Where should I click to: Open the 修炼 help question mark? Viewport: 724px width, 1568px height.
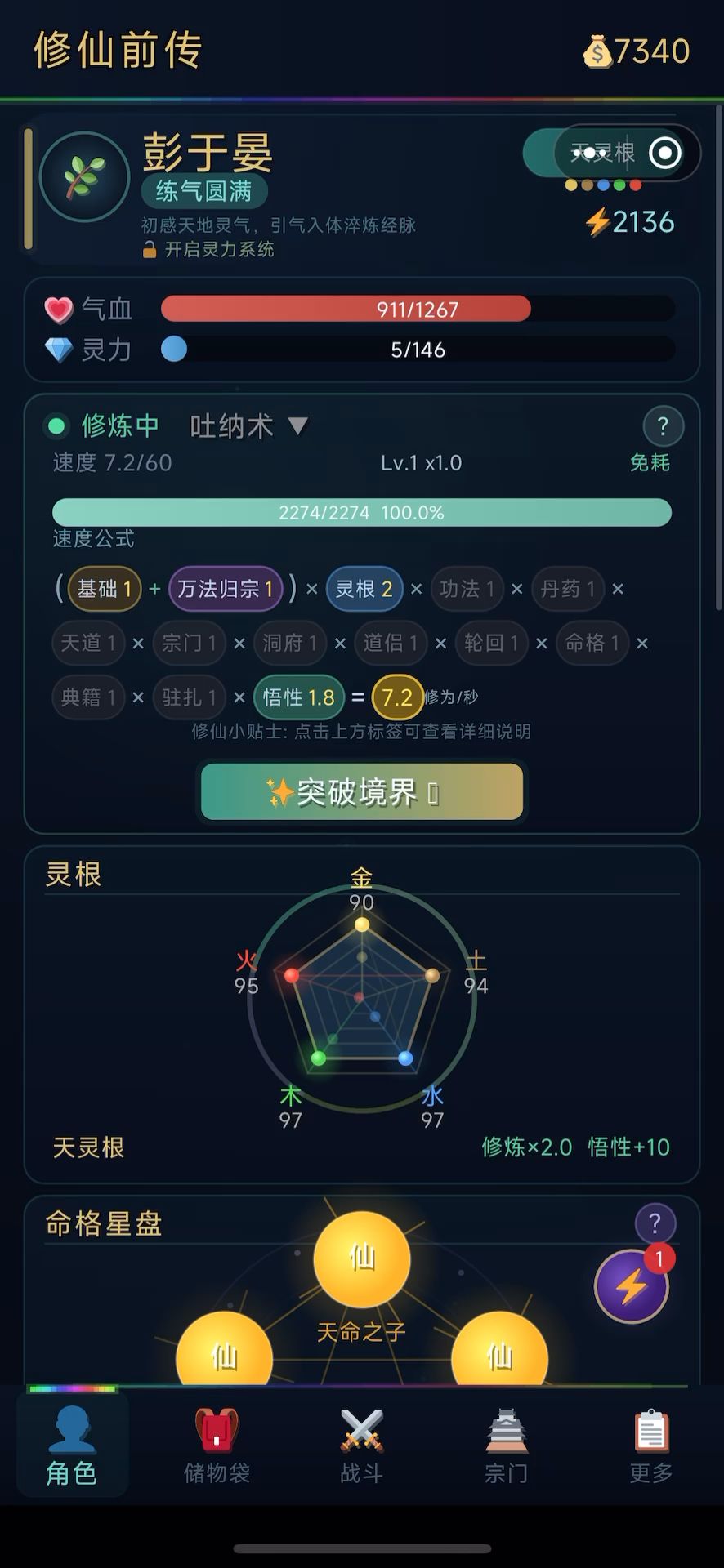[663, 426]
